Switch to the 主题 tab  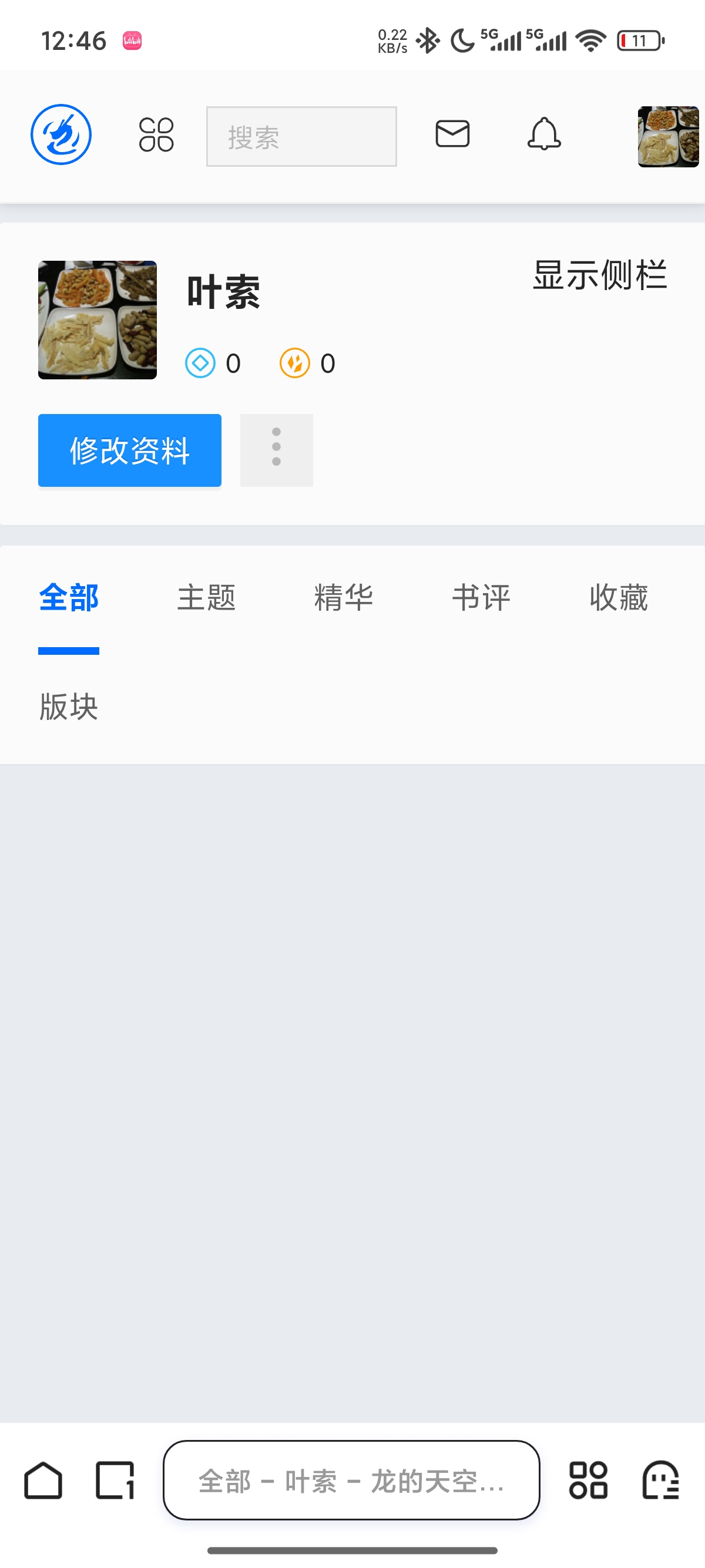[206, 597]
